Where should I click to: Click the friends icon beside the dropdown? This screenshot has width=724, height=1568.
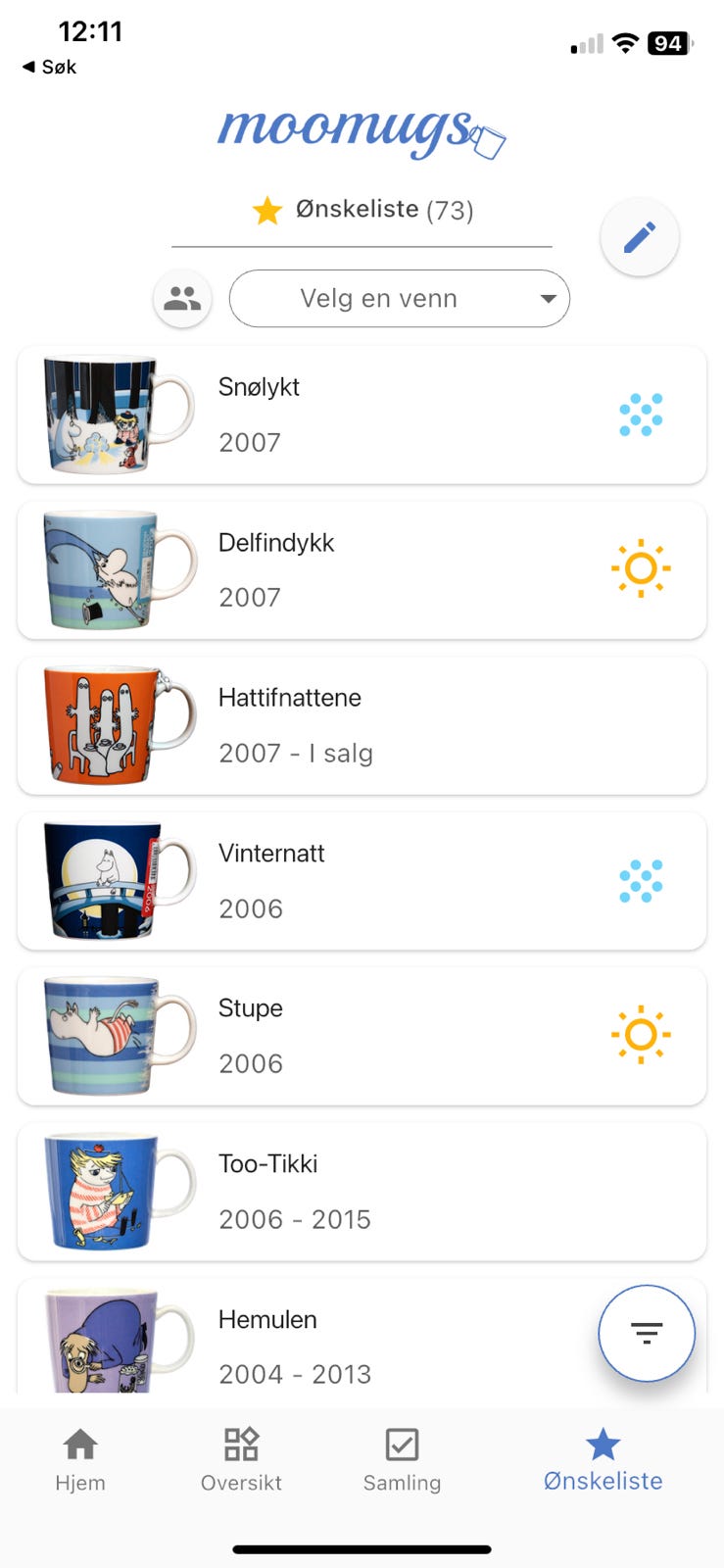(x=182, y=299)
